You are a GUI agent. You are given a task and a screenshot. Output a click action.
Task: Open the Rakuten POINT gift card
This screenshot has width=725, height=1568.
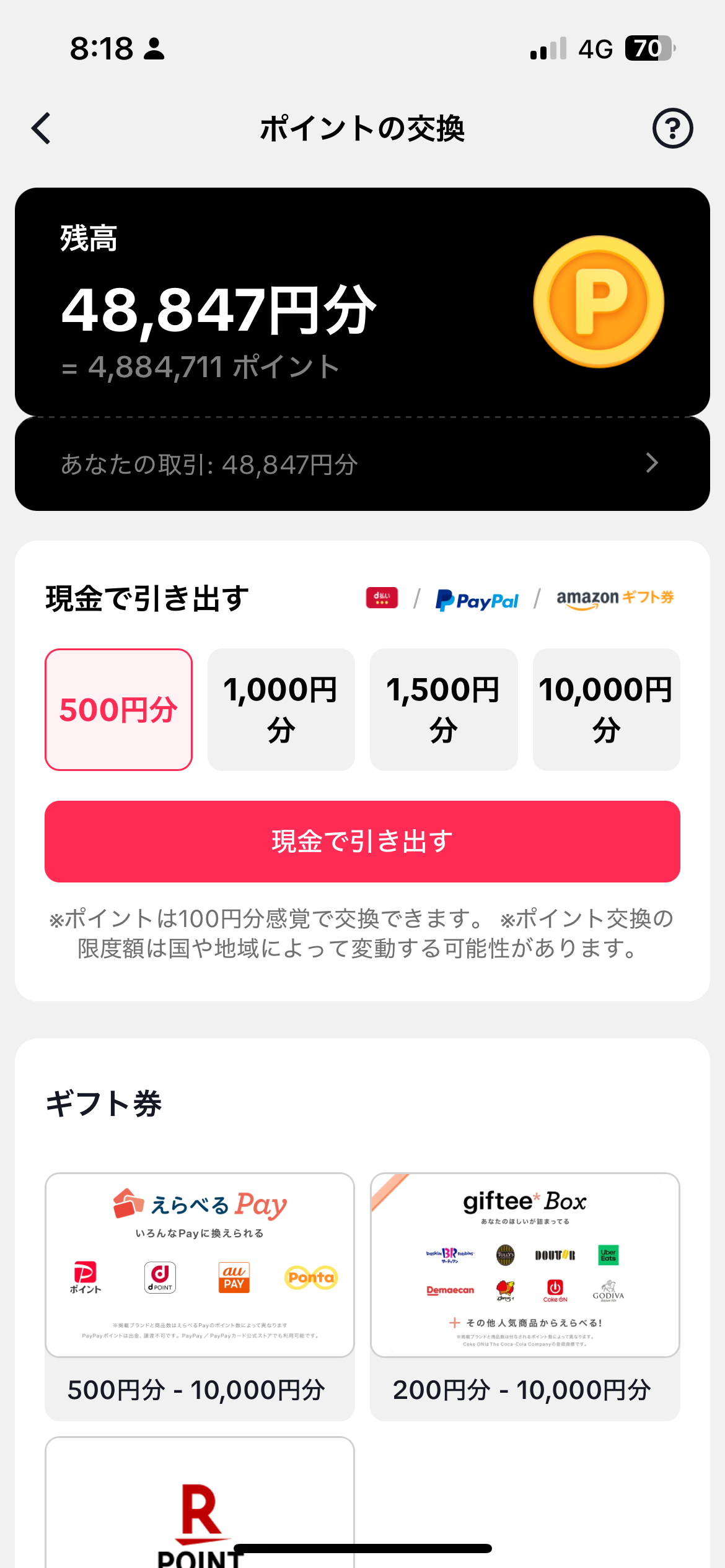click(x=200, y=1505)
